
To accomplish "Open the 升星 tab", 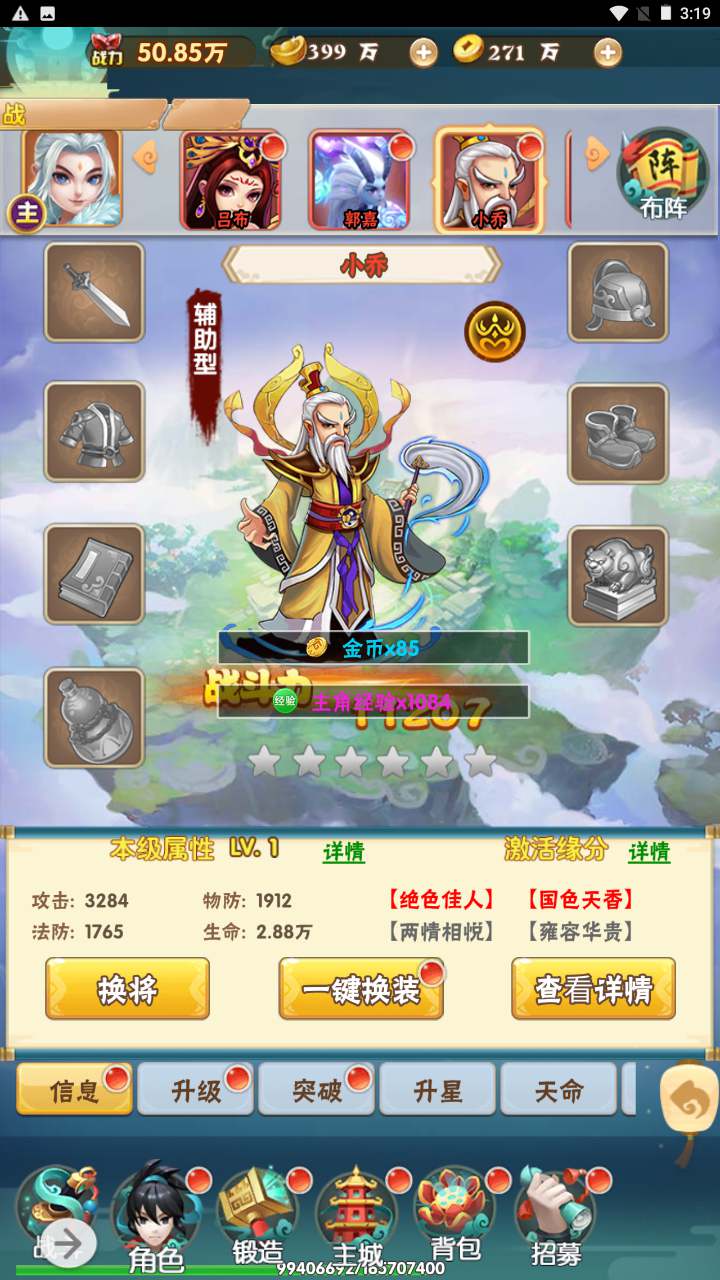I will [x=437, y=1090].
